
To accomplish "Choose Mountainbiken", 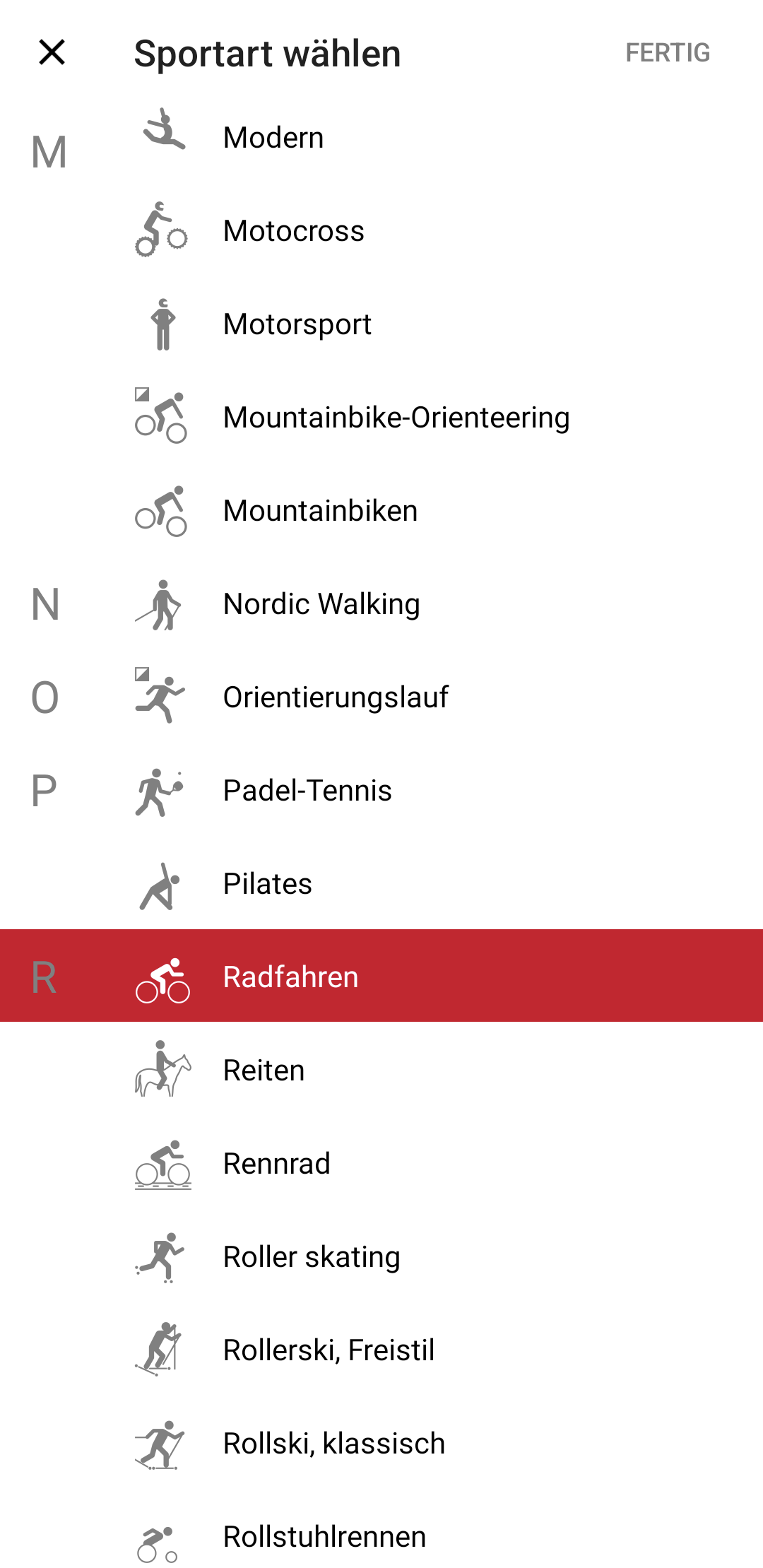I will point(381,511).
